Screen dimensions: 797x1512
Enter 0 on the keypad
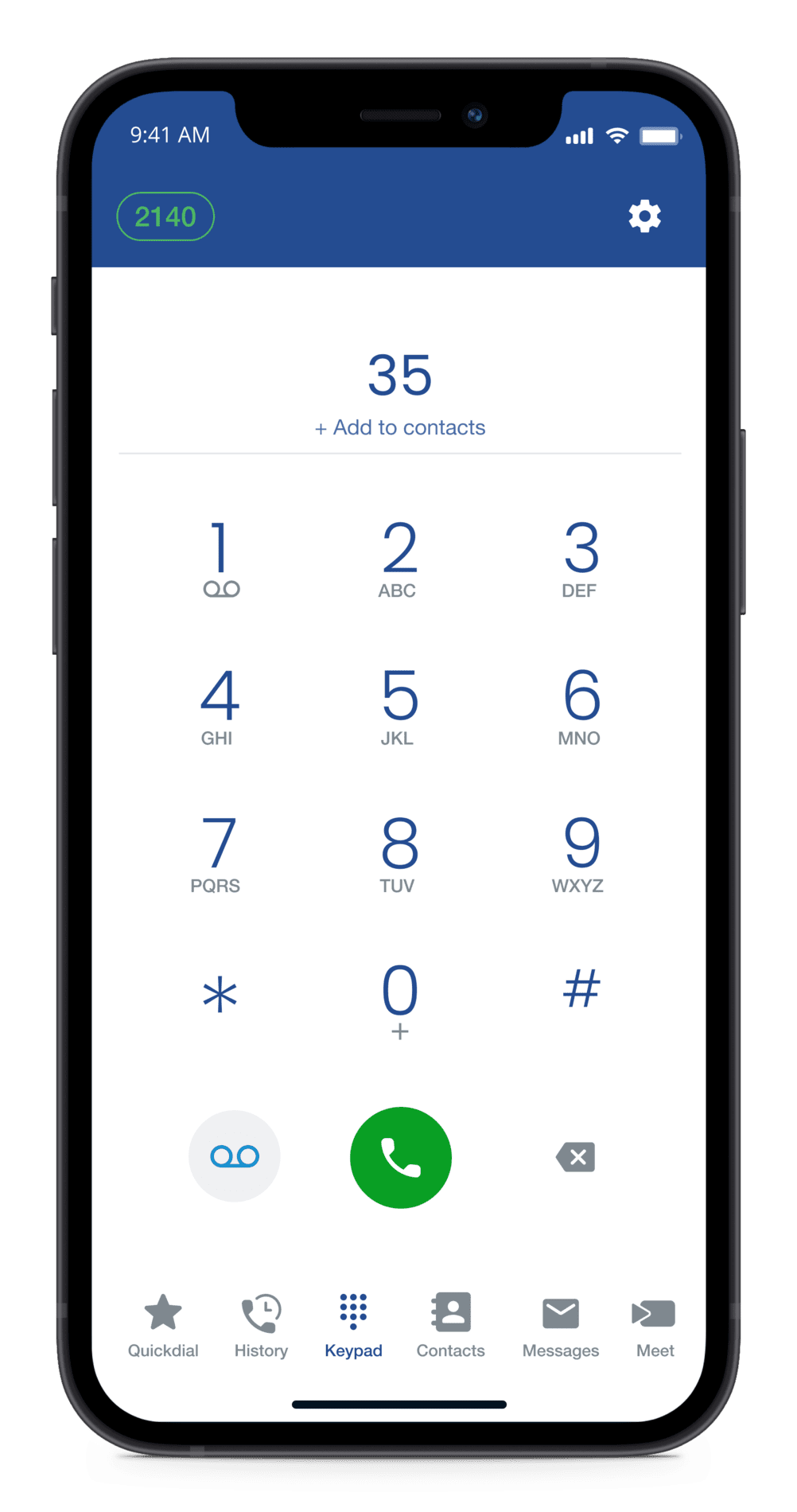[x=399, y=999]
